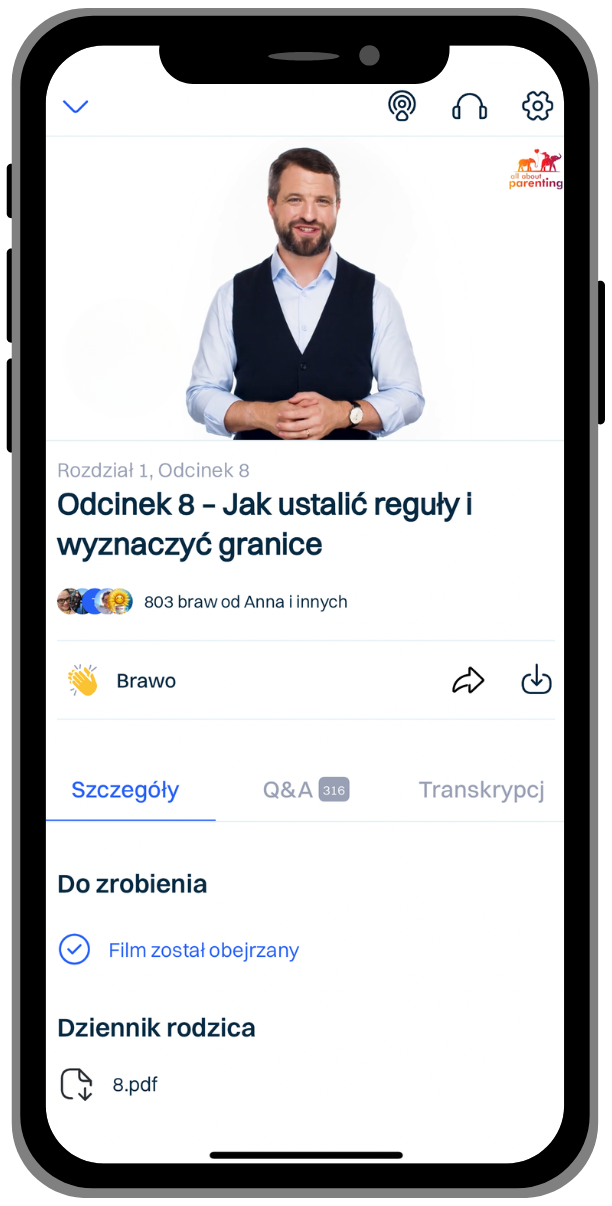The width and height of the screenshot is (612, 1206).
Task: Play the episode 8 video
Action: click(x=305, y=290)
